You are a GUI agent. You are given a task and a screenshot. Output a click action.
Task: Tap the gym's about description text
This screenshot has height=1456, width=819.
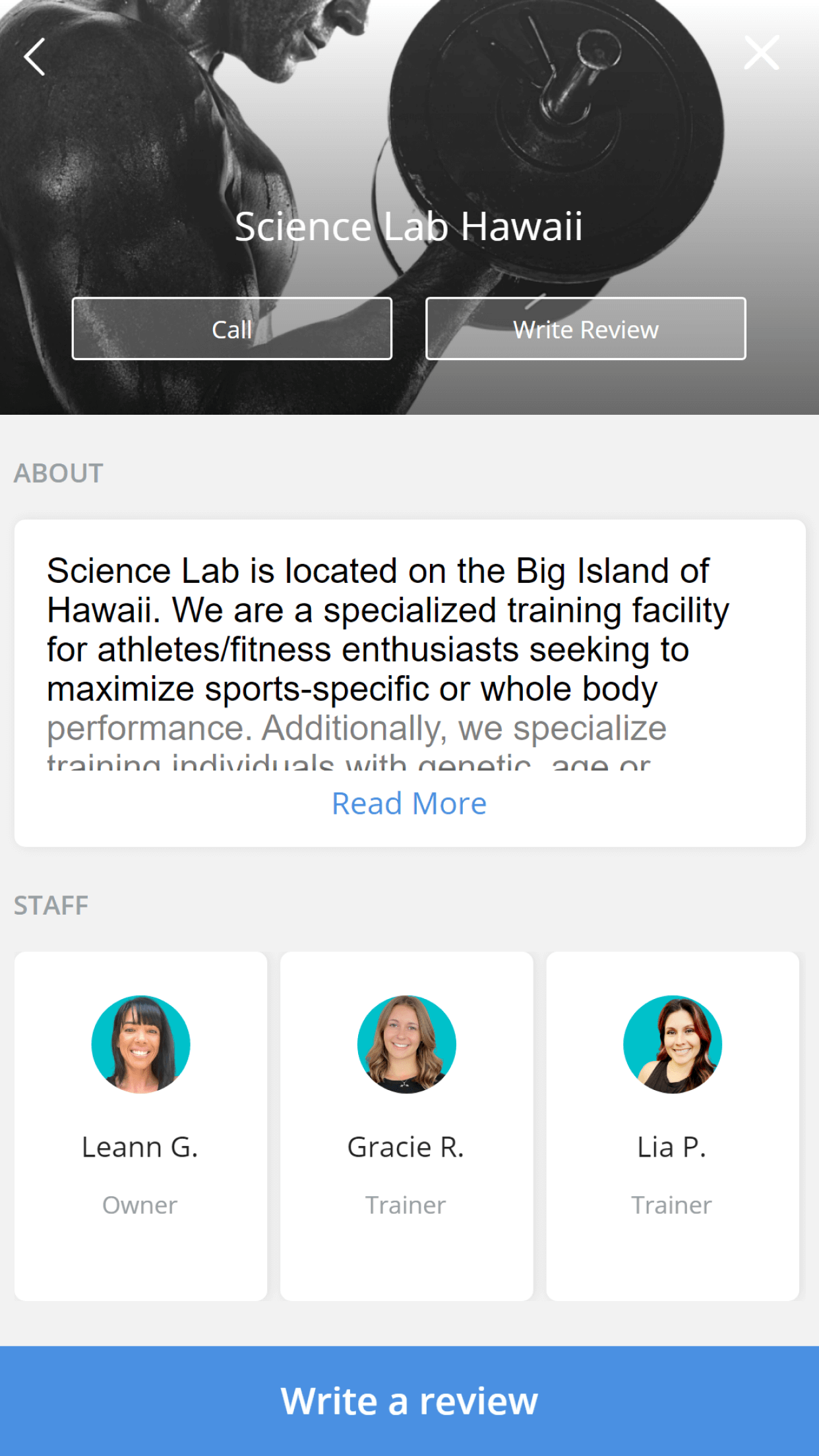(388, 650)
